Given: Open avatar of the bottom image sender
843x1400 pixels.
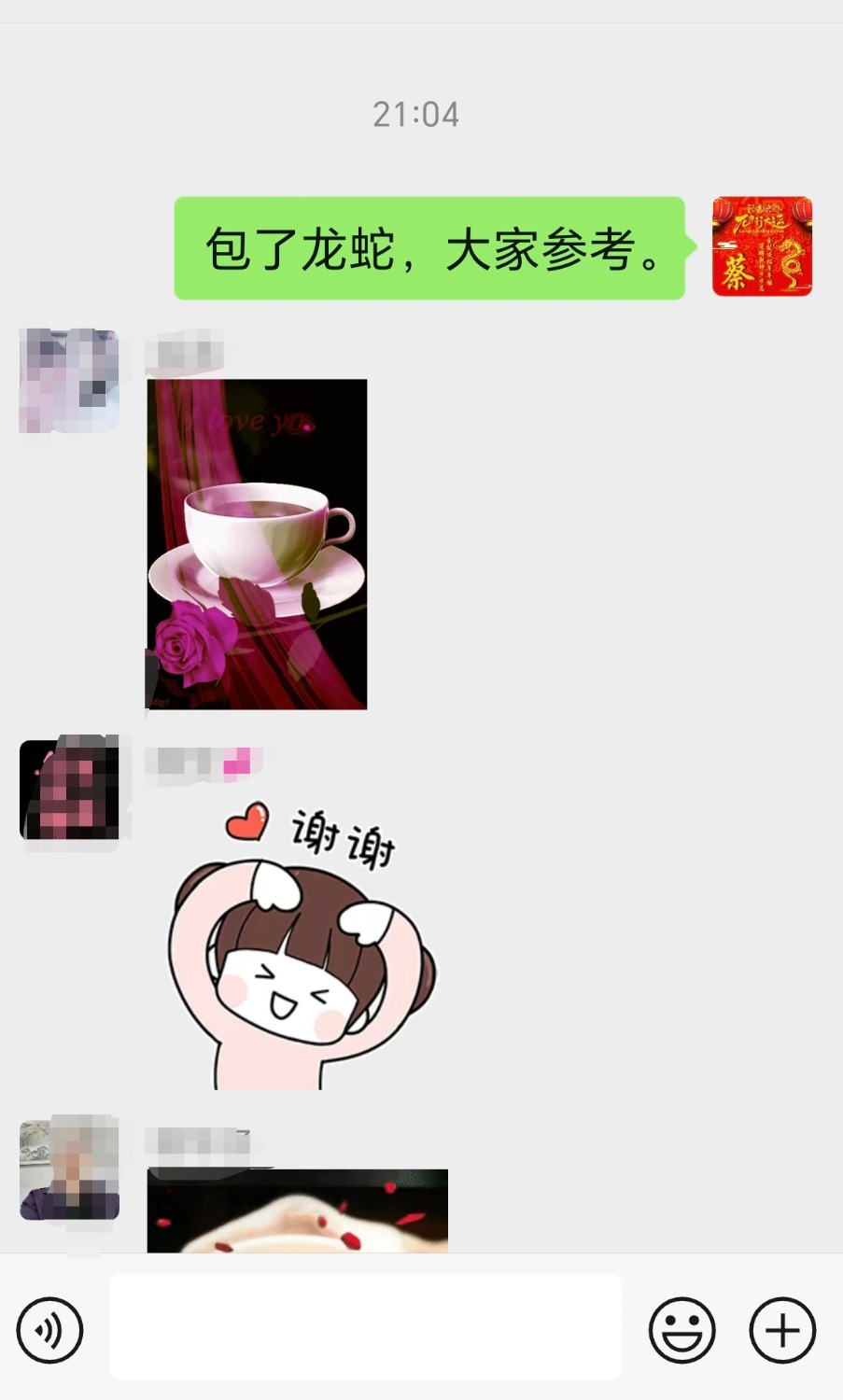Looking at the screenshot, I should tap(69, 1170).
